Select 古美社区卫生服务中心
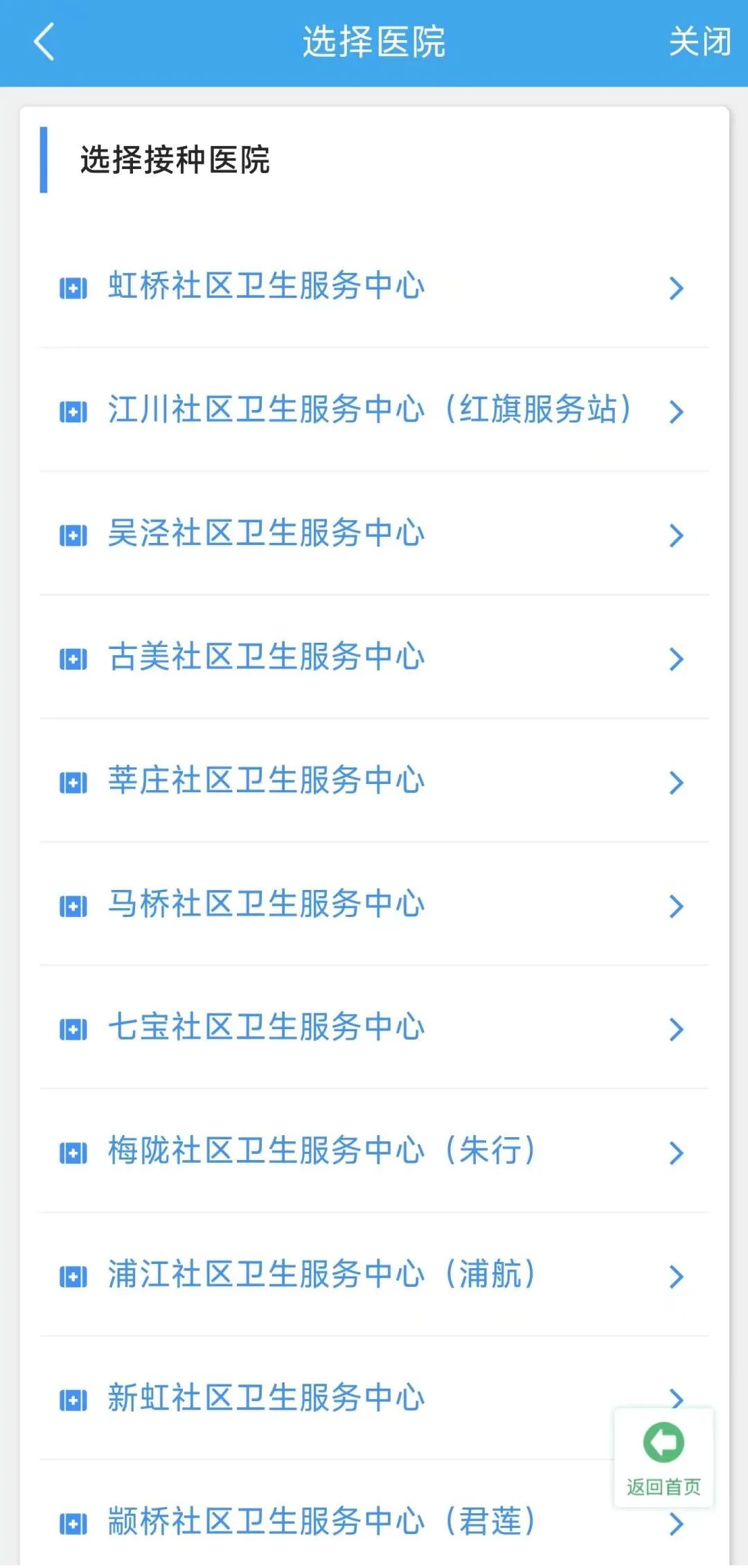The image size is (748, 1568). [x=267, y=657]
